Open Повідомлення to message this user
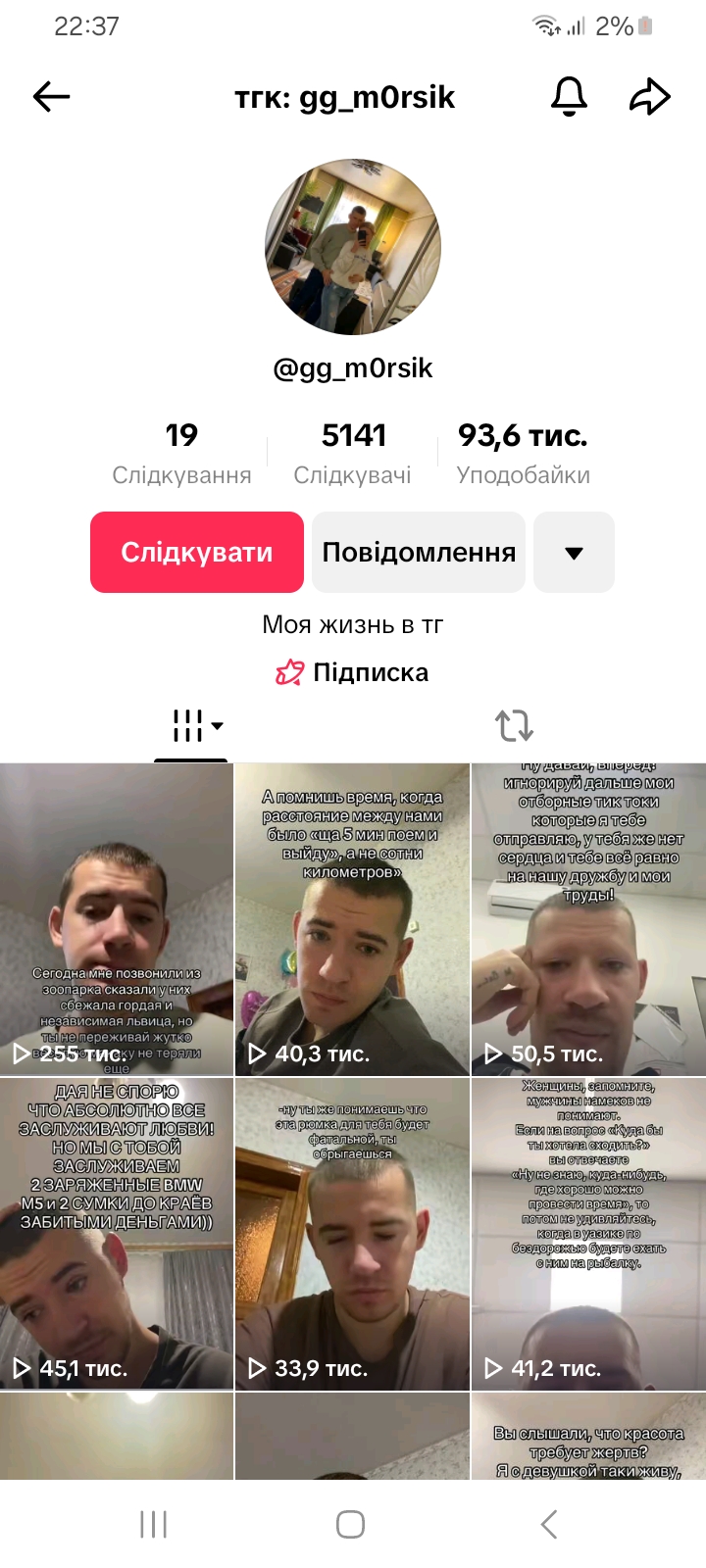Image resolution: width=706 pixels, height=1568 pixels. pyautogui.click(x=419, y=553)
